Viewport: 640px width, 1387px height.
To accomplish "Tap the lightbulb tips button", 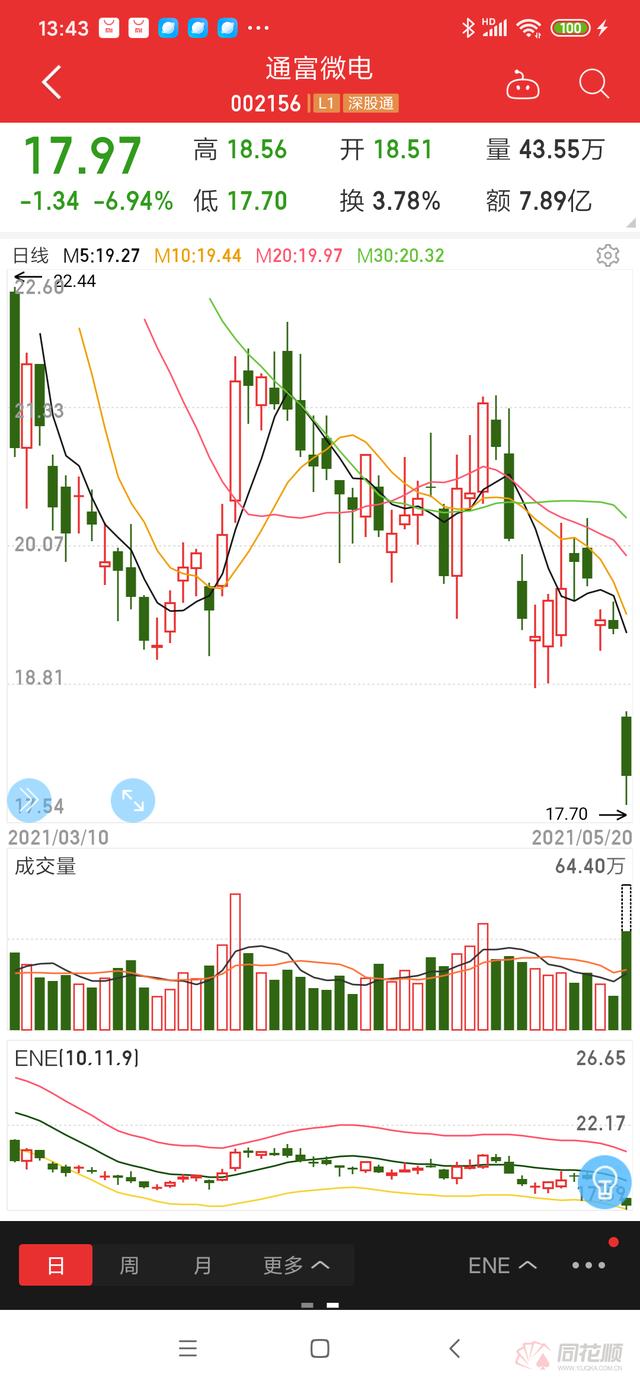I will [x=606, y=1182].
